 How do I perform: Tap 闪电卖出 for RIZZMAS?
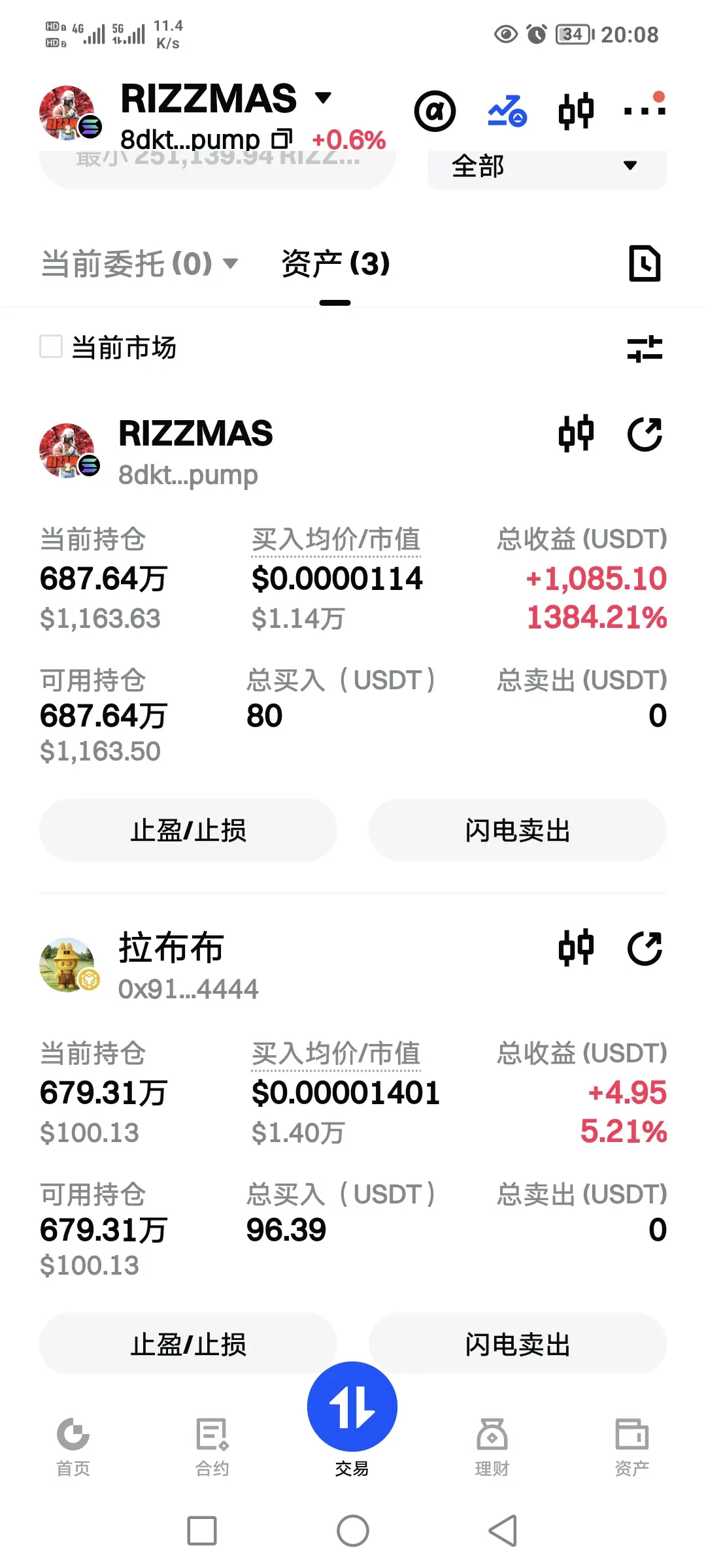coord(518,830)
